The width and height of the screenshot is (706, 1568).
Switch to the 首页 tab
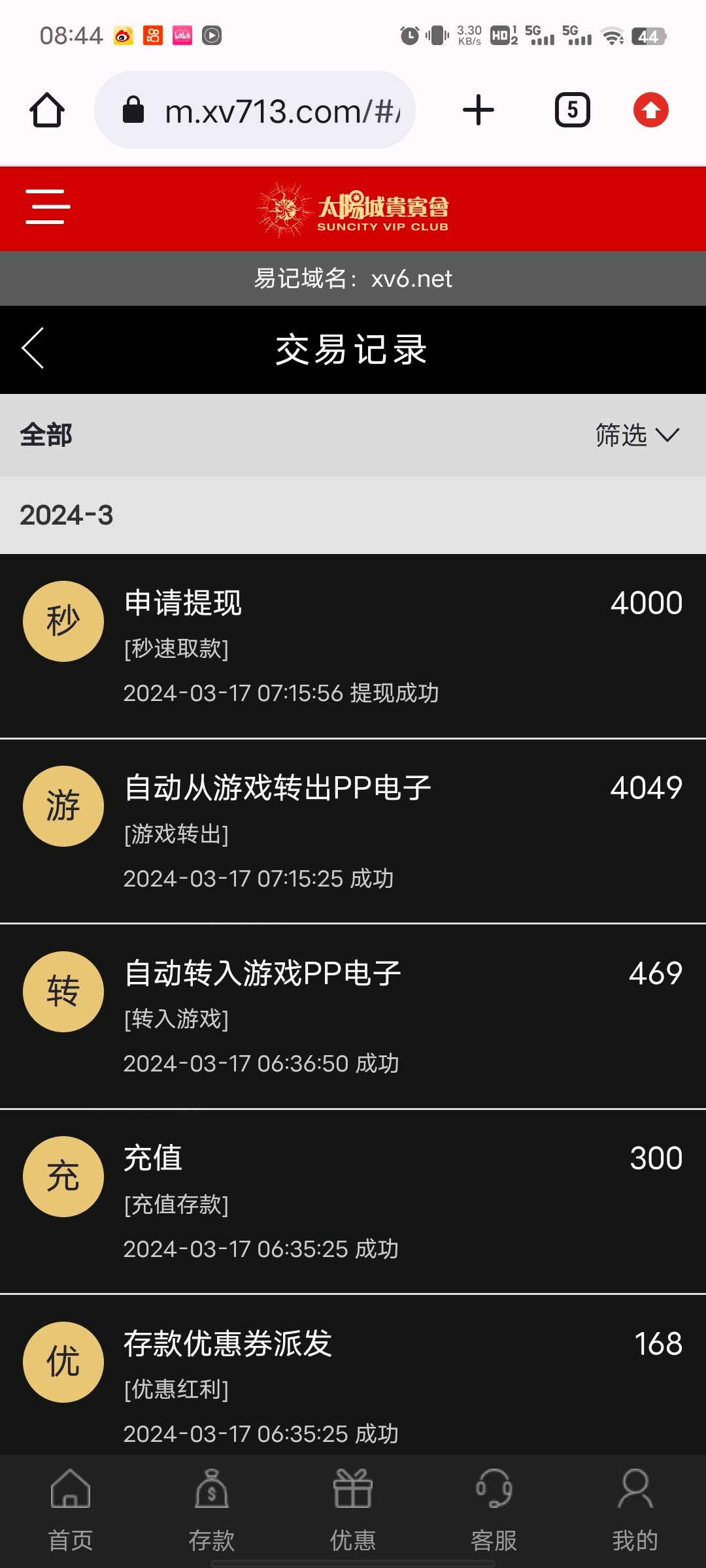(71, 1511)
